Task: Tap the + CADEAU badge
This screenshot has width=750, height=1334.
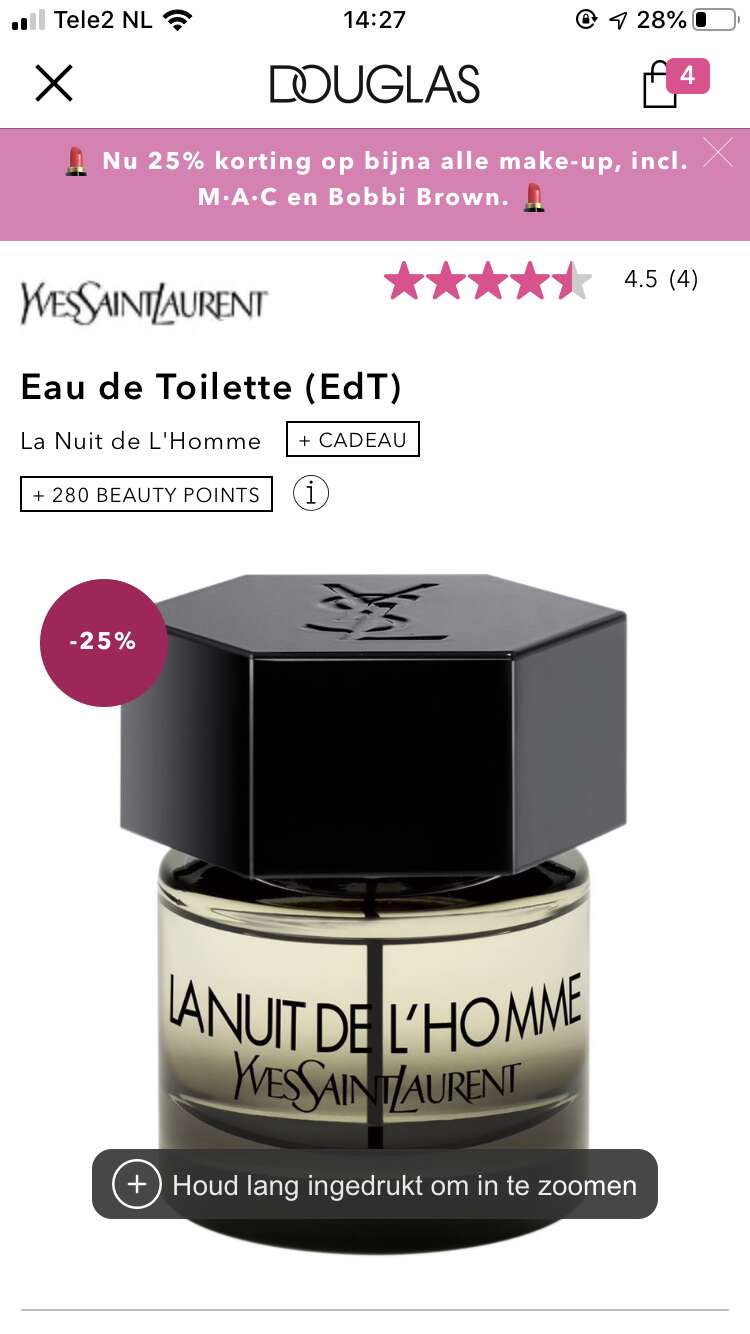Action: [x=353, y=440]
